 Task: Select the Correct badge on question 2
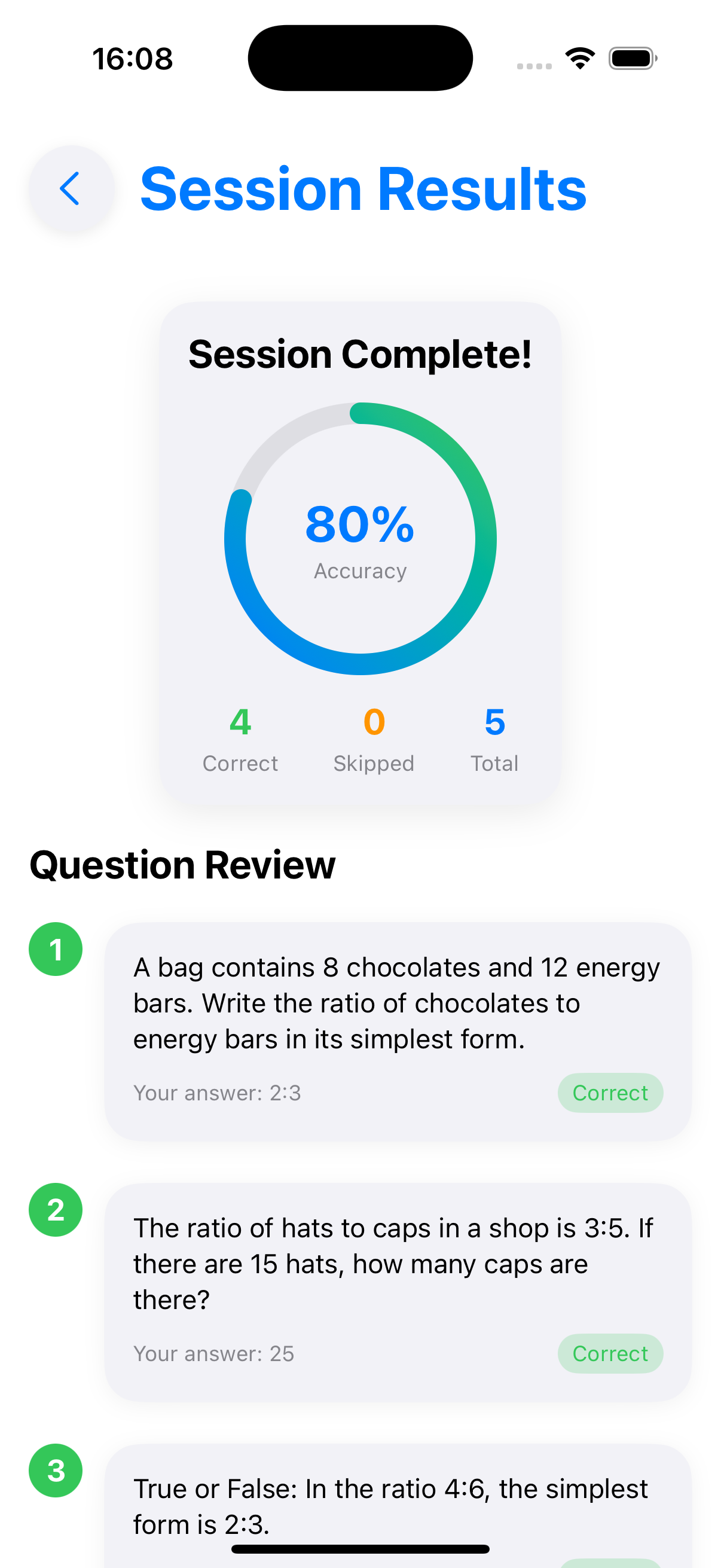click(x=610, y=1353)
